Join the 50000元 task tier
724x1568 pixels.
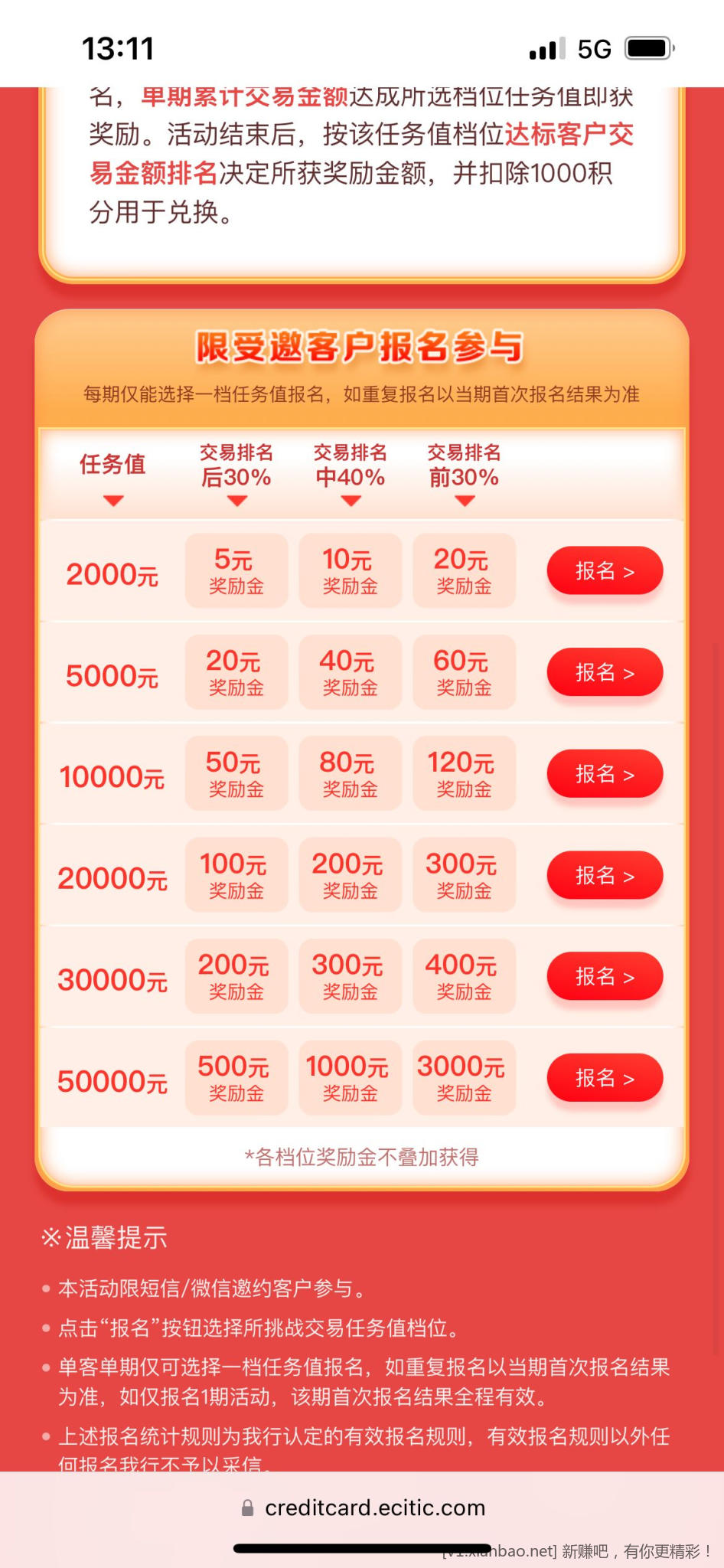[x=604, y=1078]
